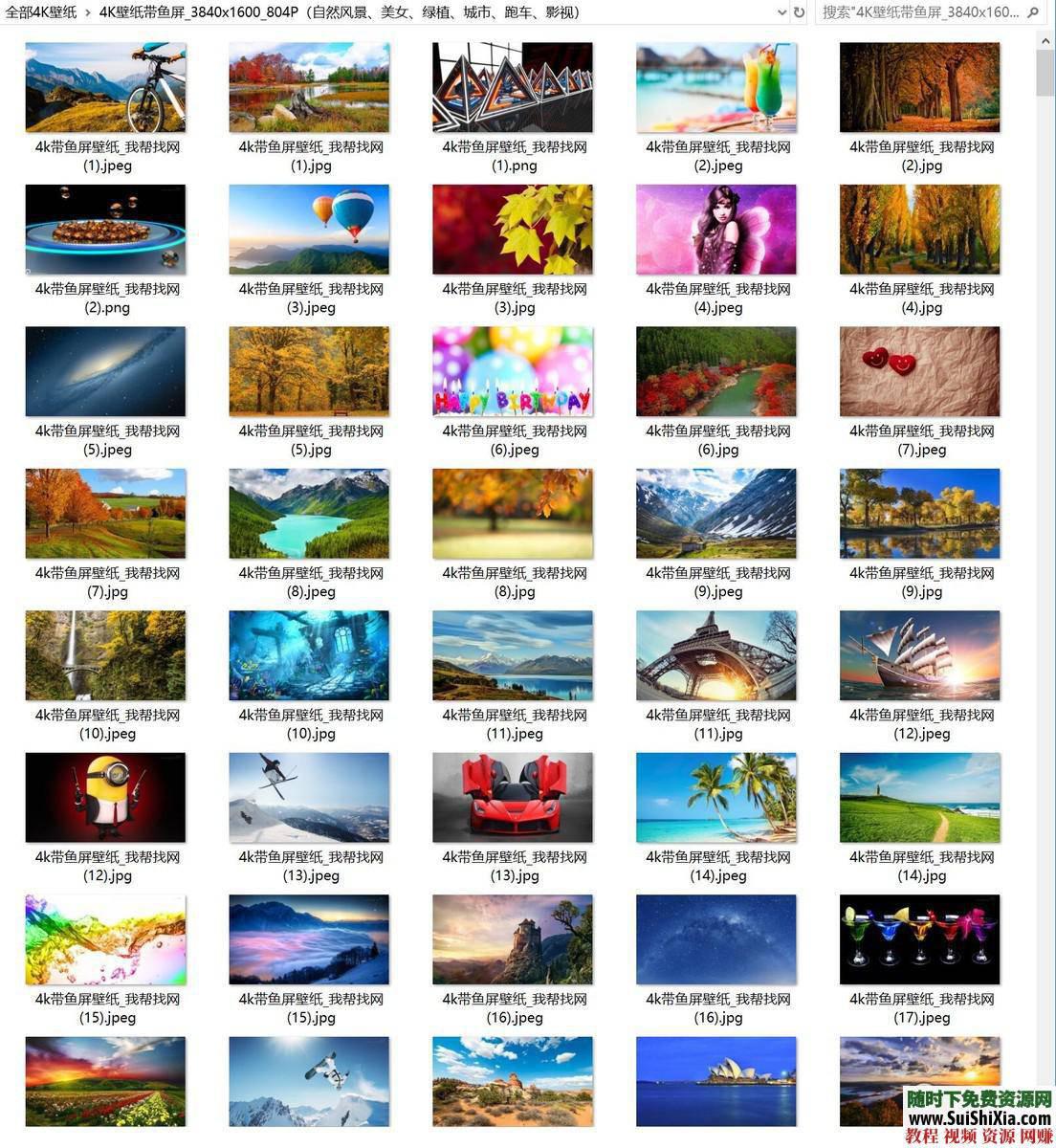
Task: Select the cocktail glasses file (17).jpeg
Action: tap(920, 939)
